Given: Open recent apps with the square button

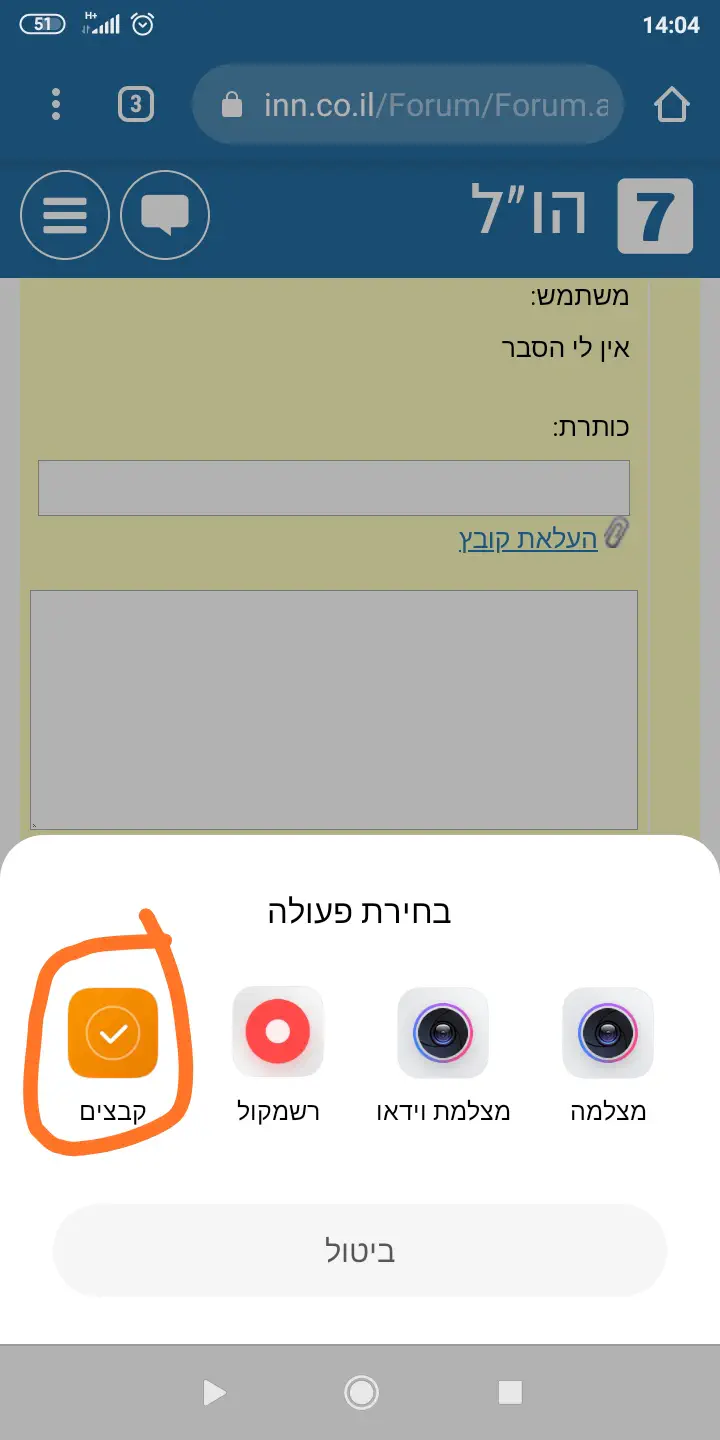Looking at the screenshot, I should pyautogui.click(x=510, y=1392).
